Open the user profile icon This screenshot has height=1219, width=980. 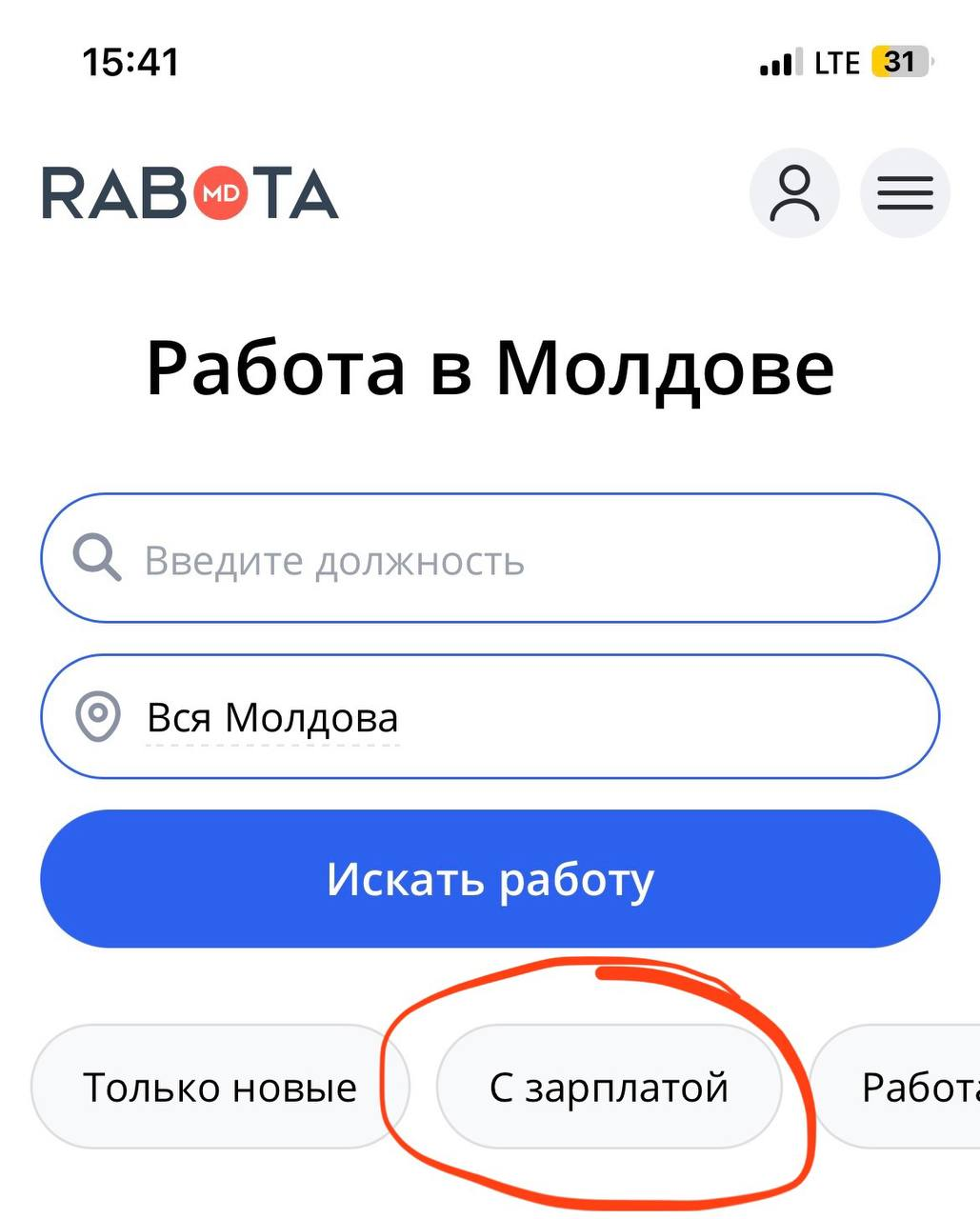794,193
